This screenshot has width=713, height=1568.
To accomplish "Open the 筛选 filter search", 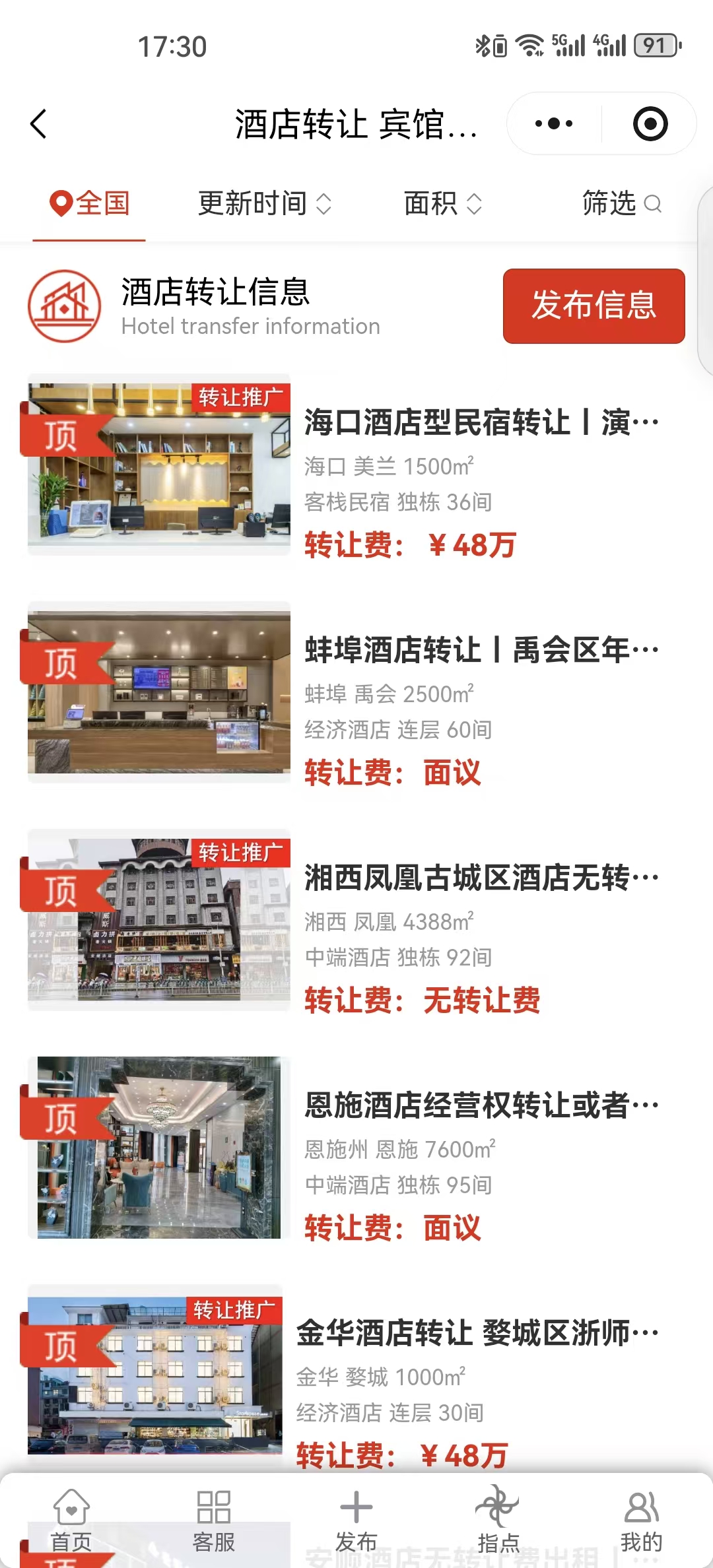I will pyautogui.click(x=621, y=203).
